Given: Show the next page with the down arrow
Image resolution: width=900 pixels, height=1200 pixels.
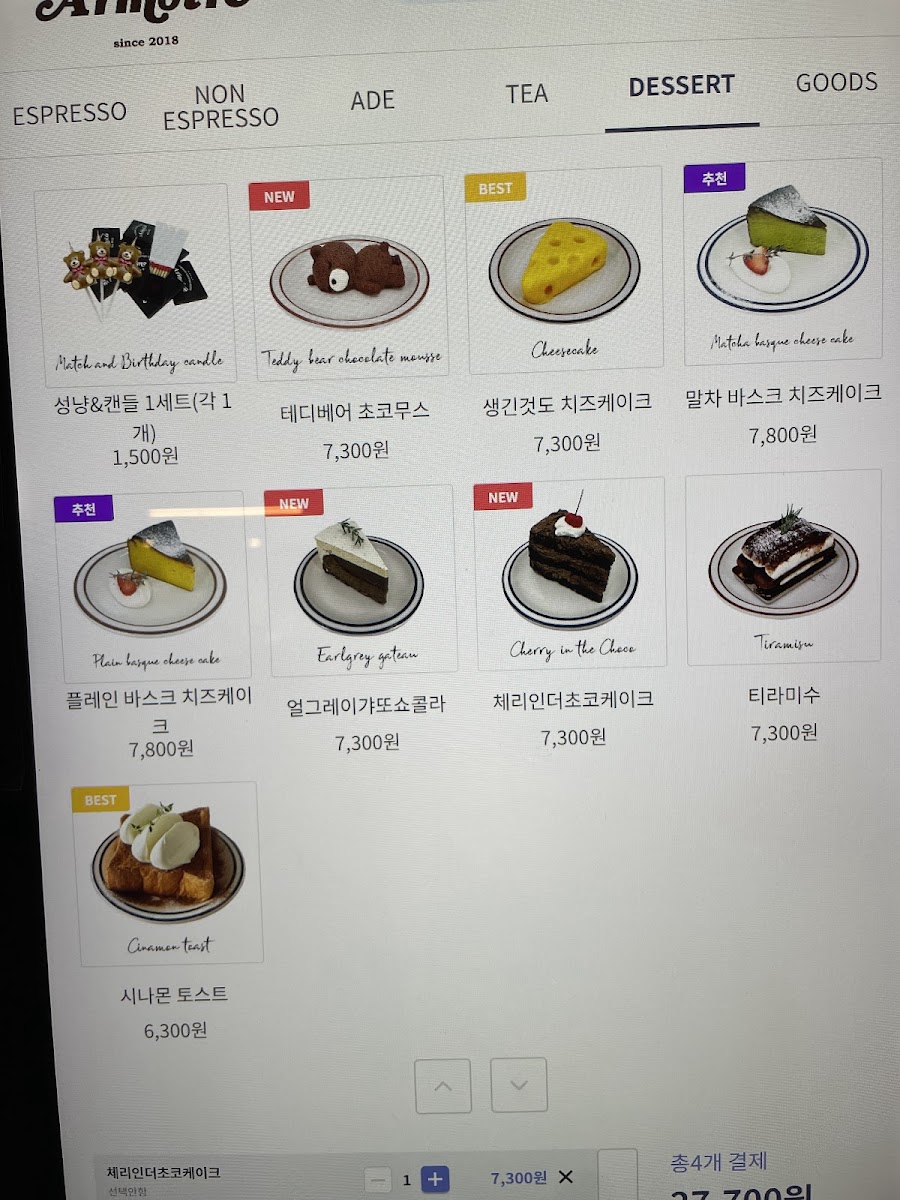Looking at the screenshot, I should pyautogui.click(x=519, y=1084).
